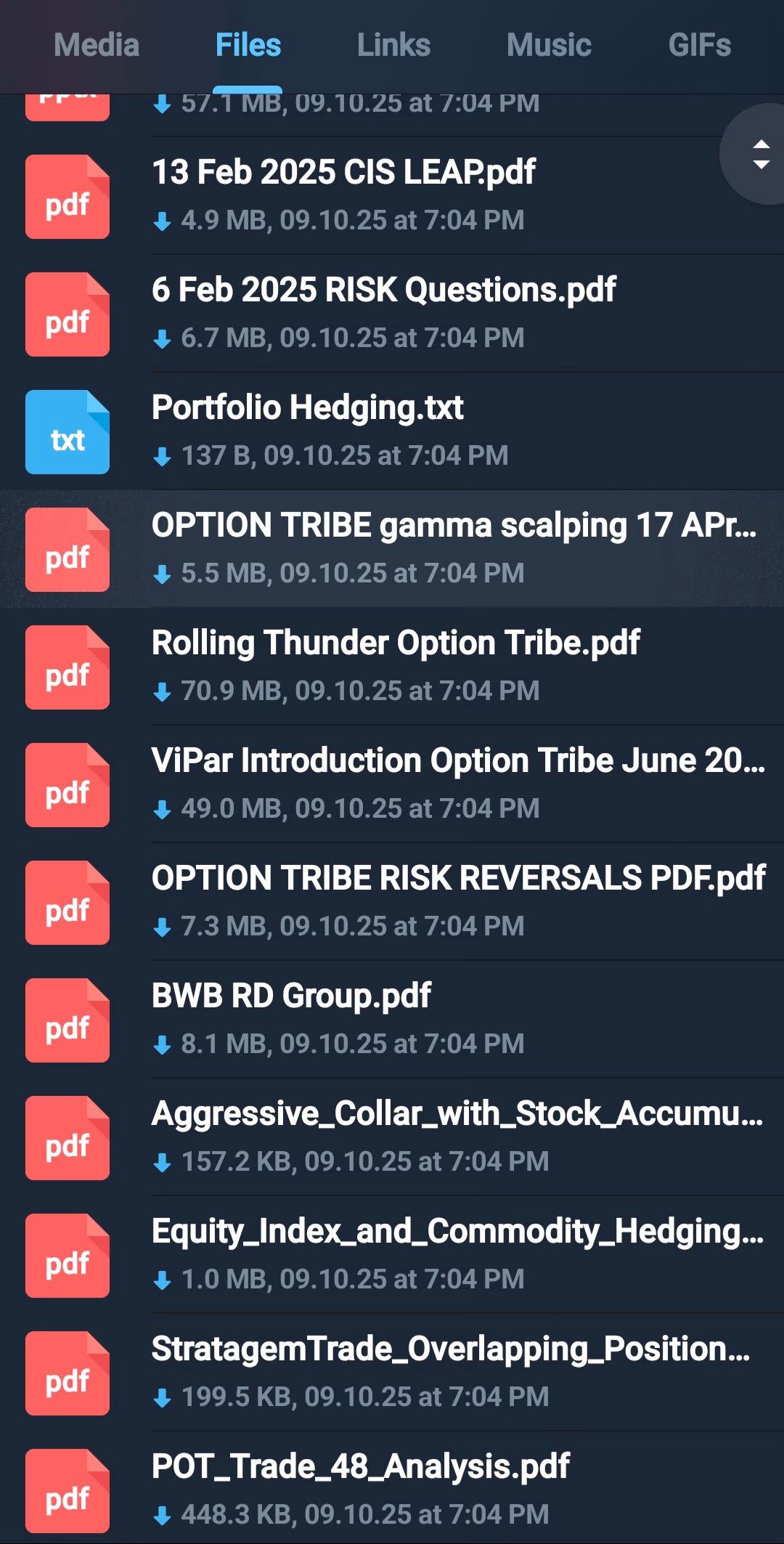This screenshot has width=784, height=1544.
Task: Download 13 Feb 2025 CIS LEAP.pdf
Action: [x=68, y=197]
